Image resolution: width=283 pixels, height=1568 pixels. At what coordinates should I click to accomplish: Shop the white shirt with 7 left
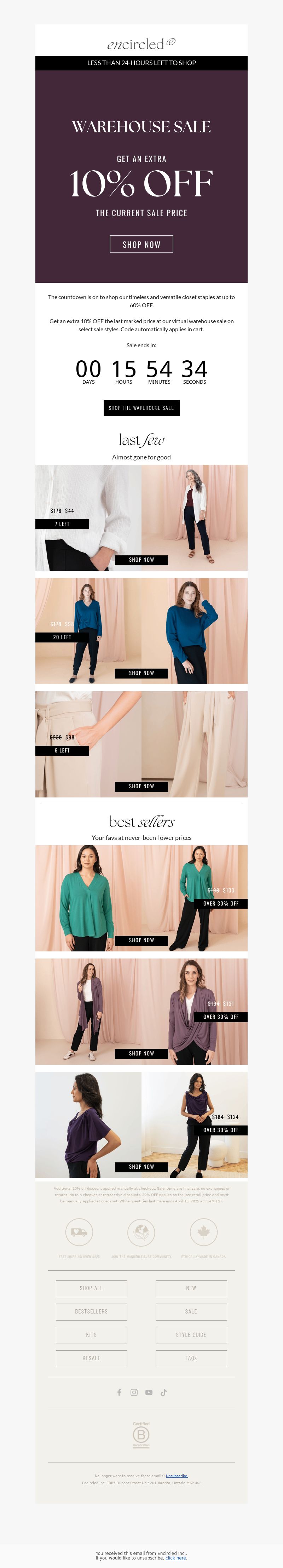click(x=141, y=559)
